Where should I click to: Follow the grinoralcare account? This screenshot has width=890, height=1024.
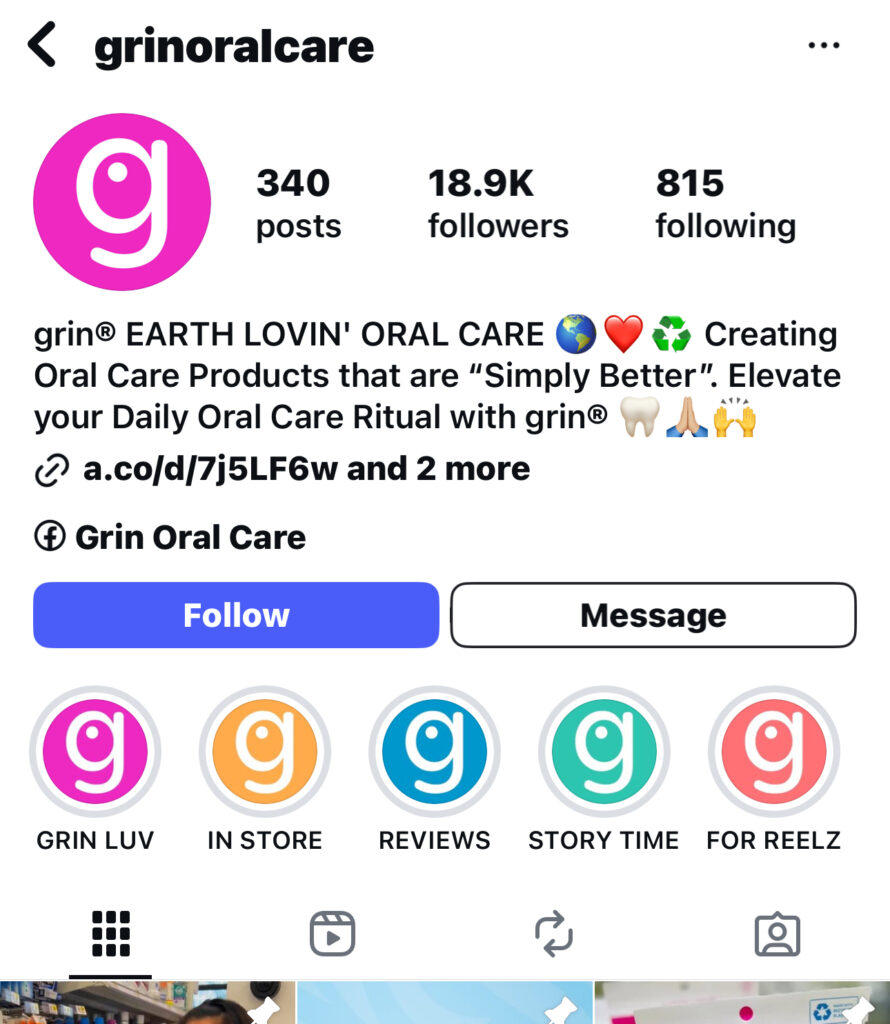click(x=236, y=615)
